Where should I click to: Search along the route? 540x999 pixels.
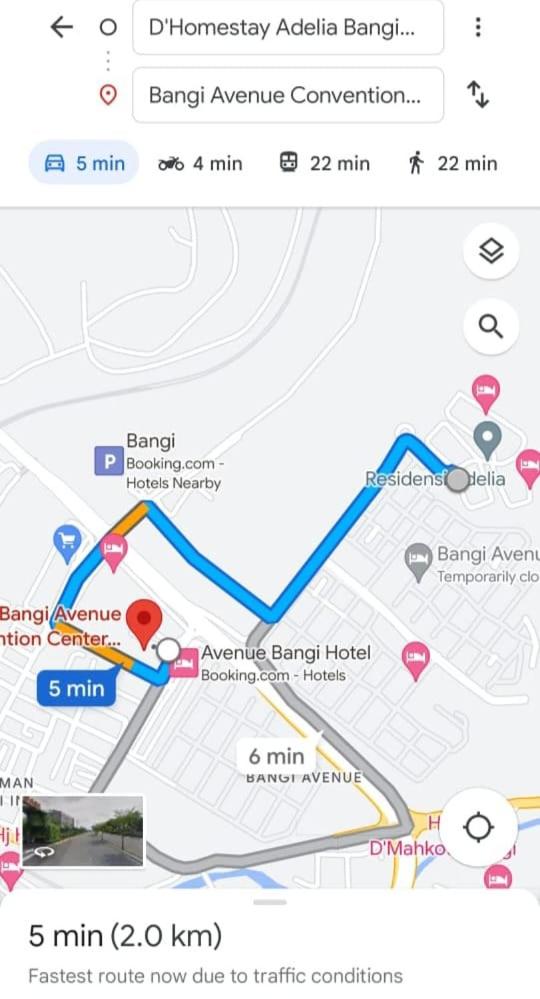pyautogui.click(x=491, y=327)
